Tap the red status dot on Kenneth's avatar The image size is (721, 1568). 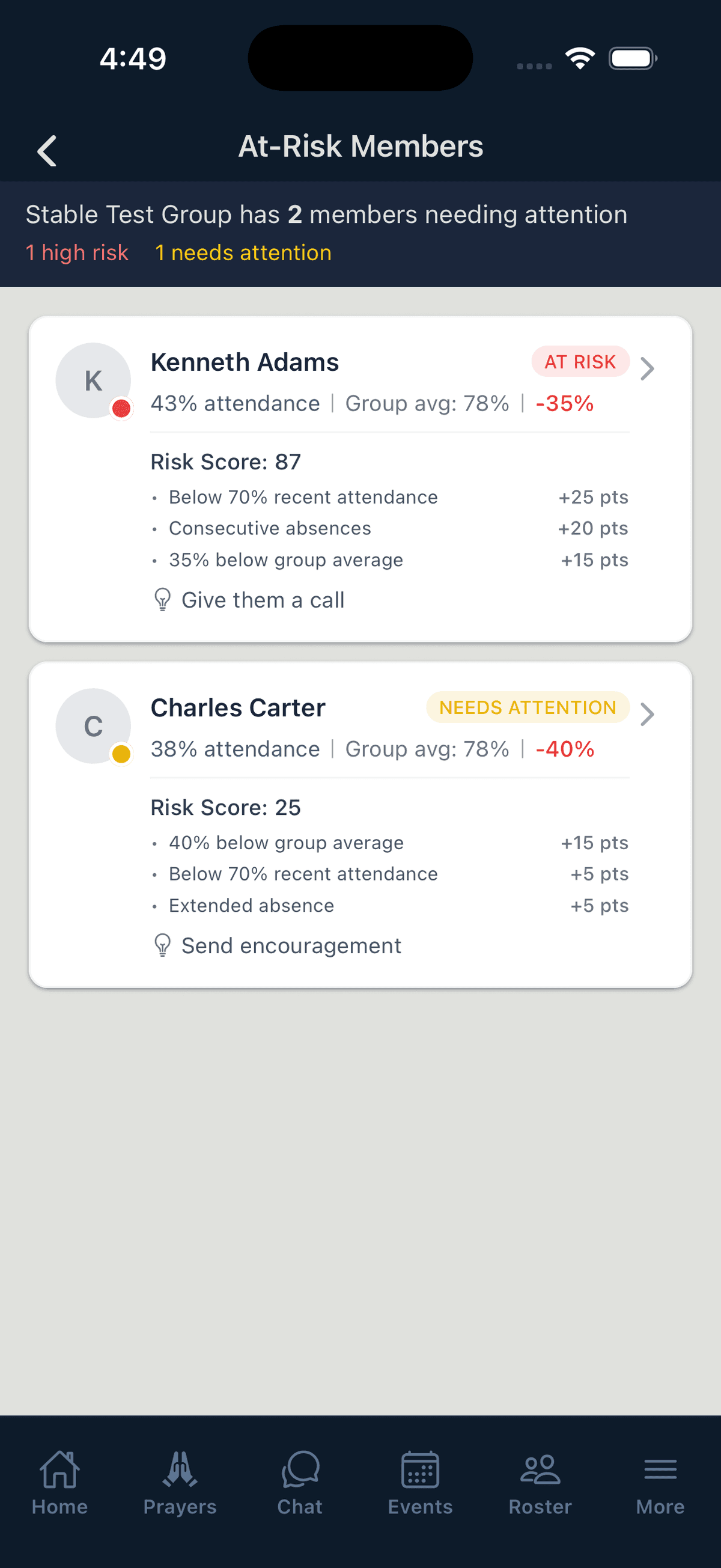pyautogui.click(x=121, y=408)
